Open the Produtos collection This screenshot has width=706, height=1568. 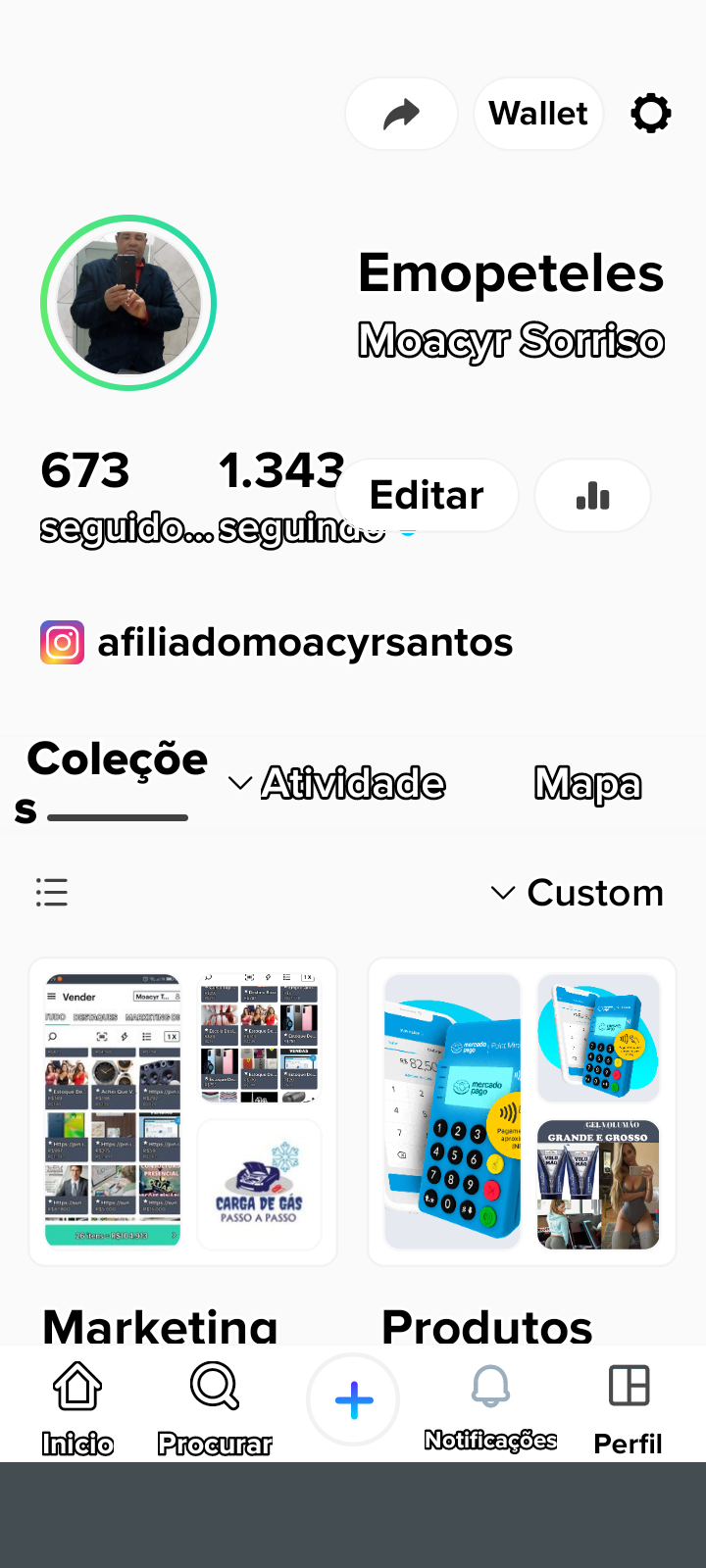[522, 1112]
